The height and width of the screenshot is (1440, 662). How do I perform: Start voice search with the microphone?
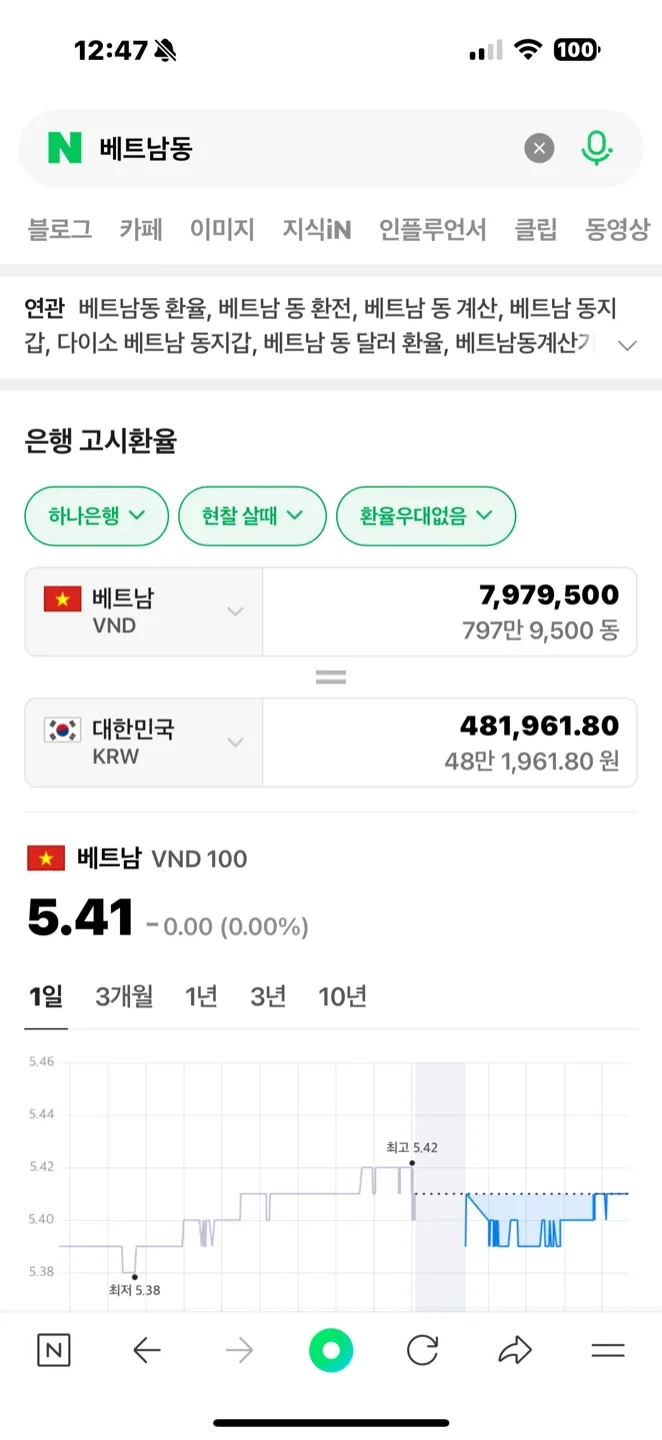point(597,149)
